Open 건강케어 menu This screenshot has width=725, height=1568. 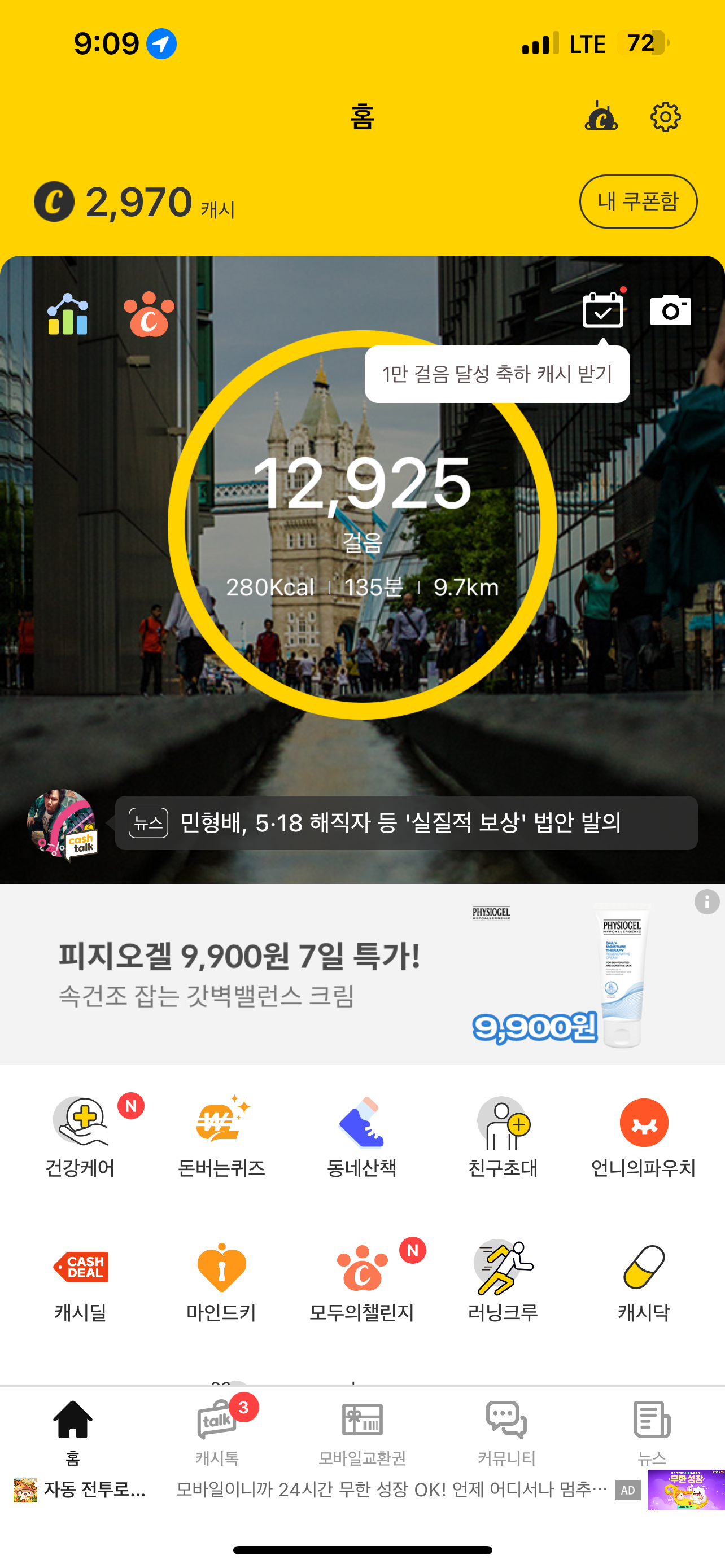(x=80, y=1136)
